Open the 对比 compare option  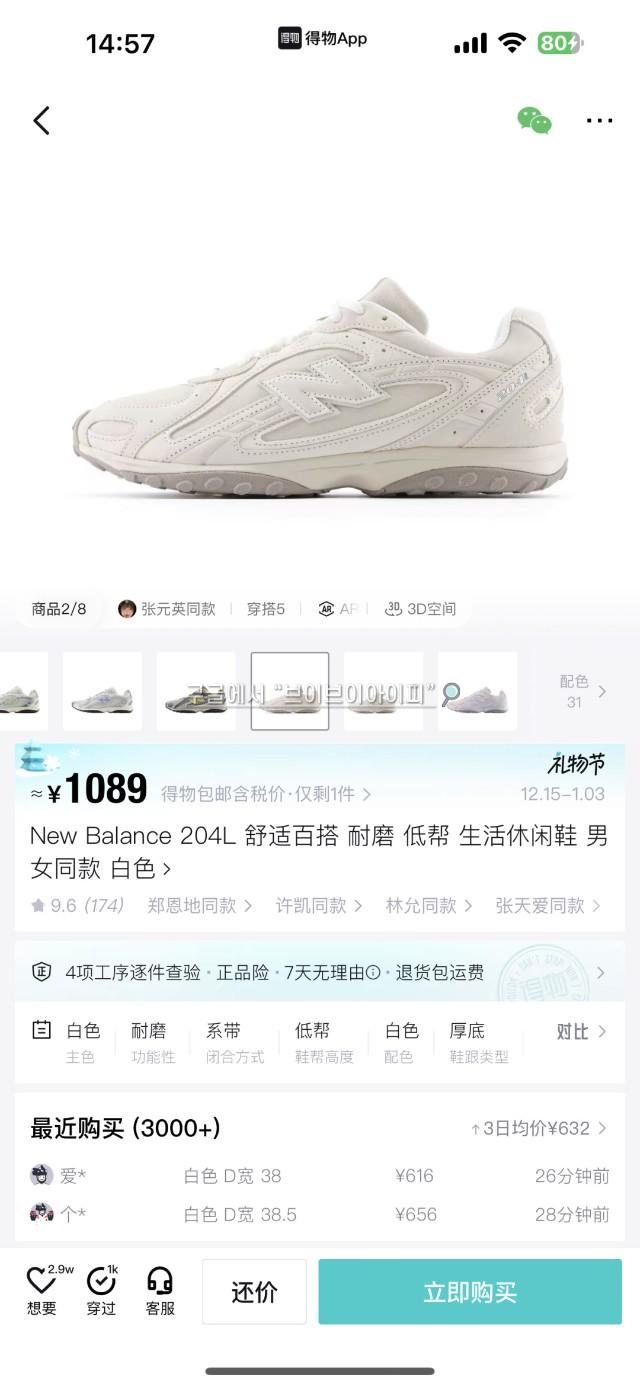[581, 1031]
